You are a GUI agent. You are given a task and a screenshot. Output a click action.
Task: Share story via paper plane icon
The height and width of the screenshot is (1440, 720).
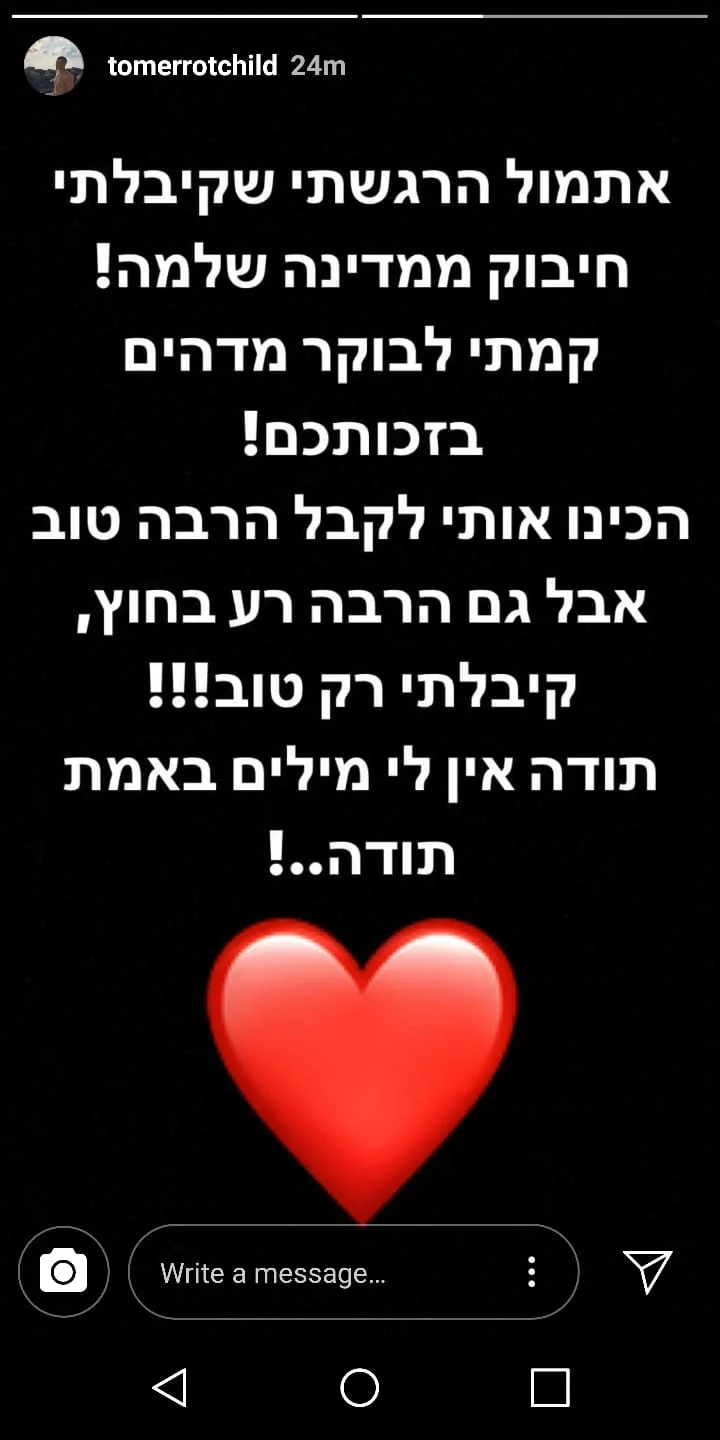(647, 1271)
